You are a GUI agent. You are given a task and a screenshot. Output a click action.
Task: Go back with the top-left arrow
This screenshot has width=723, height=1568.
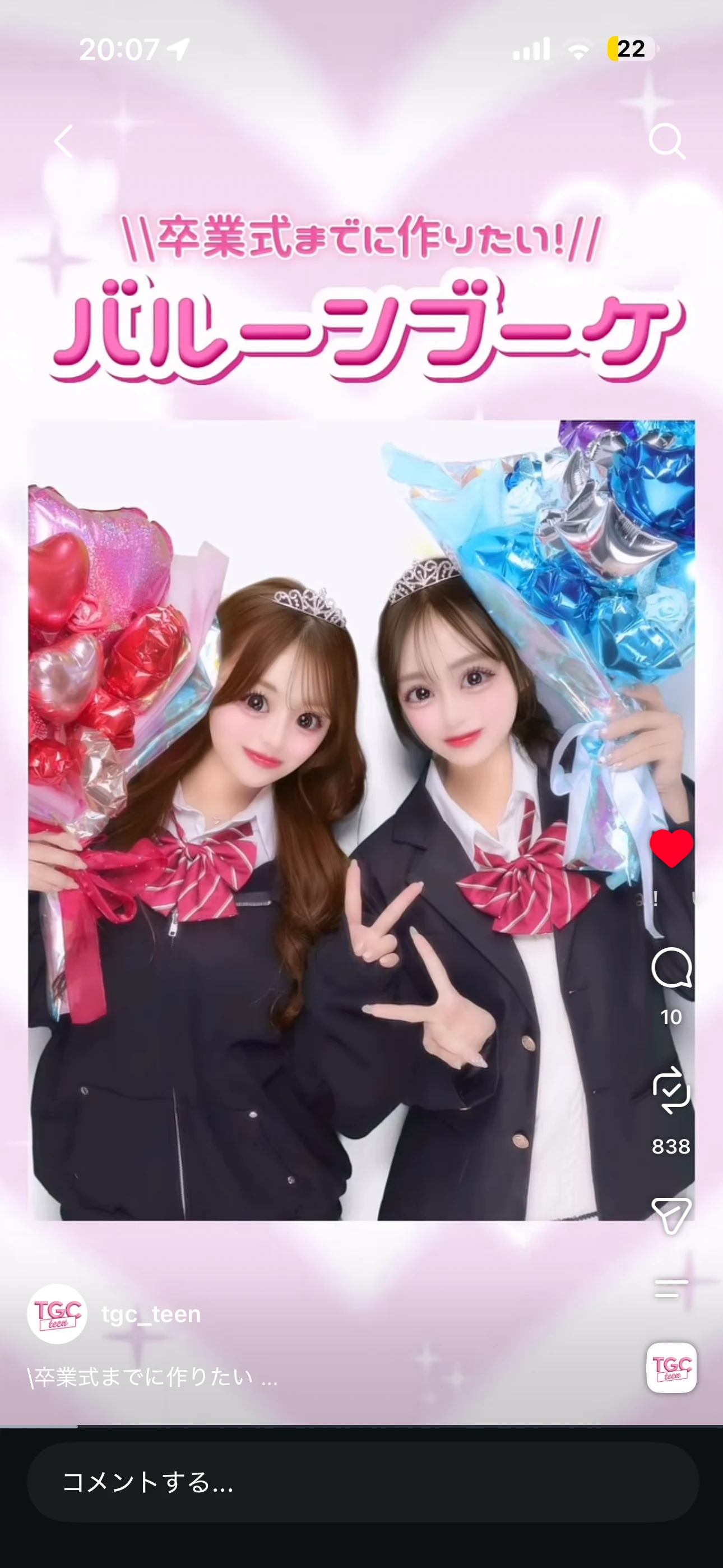pyautogui.click(x=63, y=141)
